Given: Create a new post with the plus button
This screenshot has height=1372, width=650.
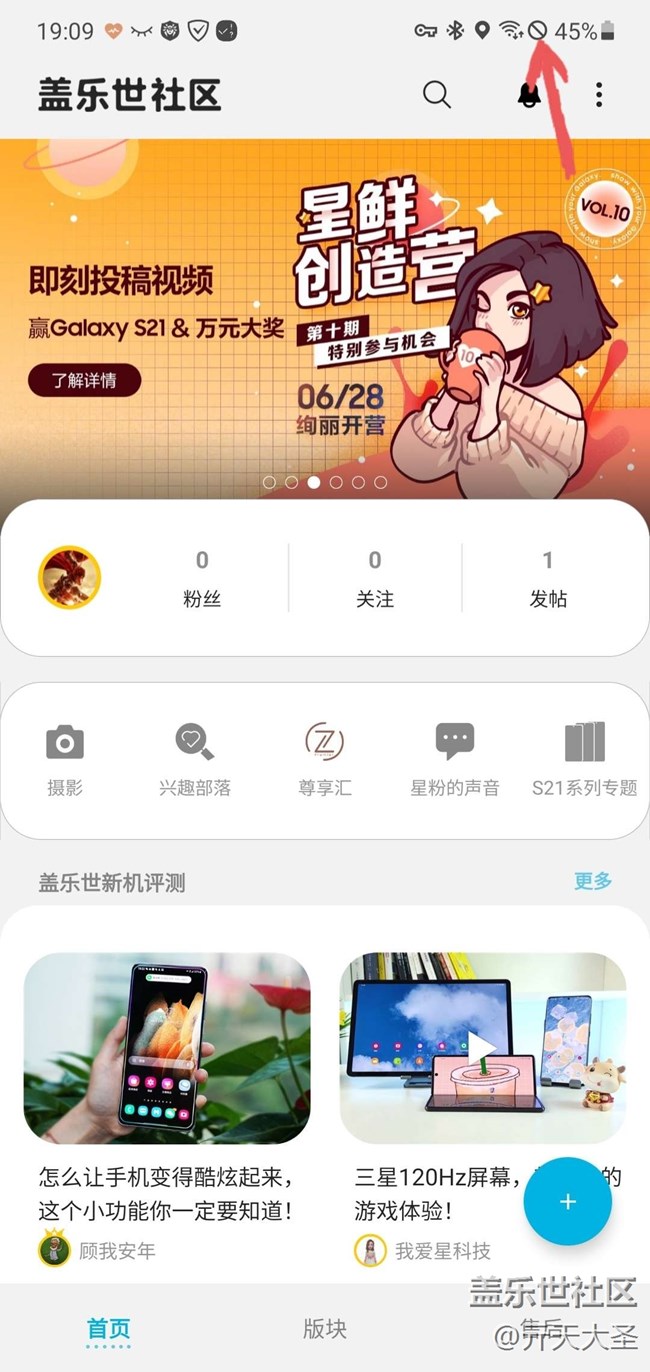Looking at the screenshot, I should point(568,1201).
